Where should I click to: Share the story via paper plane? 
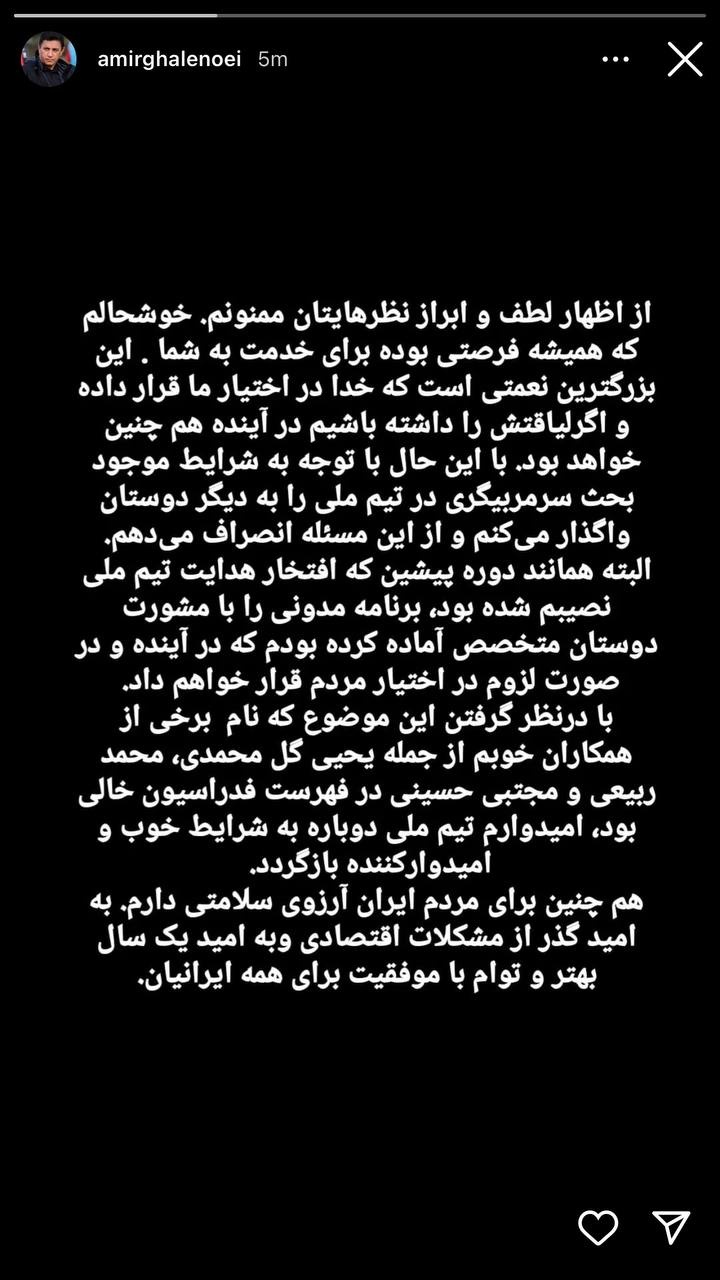(670, 1227)
